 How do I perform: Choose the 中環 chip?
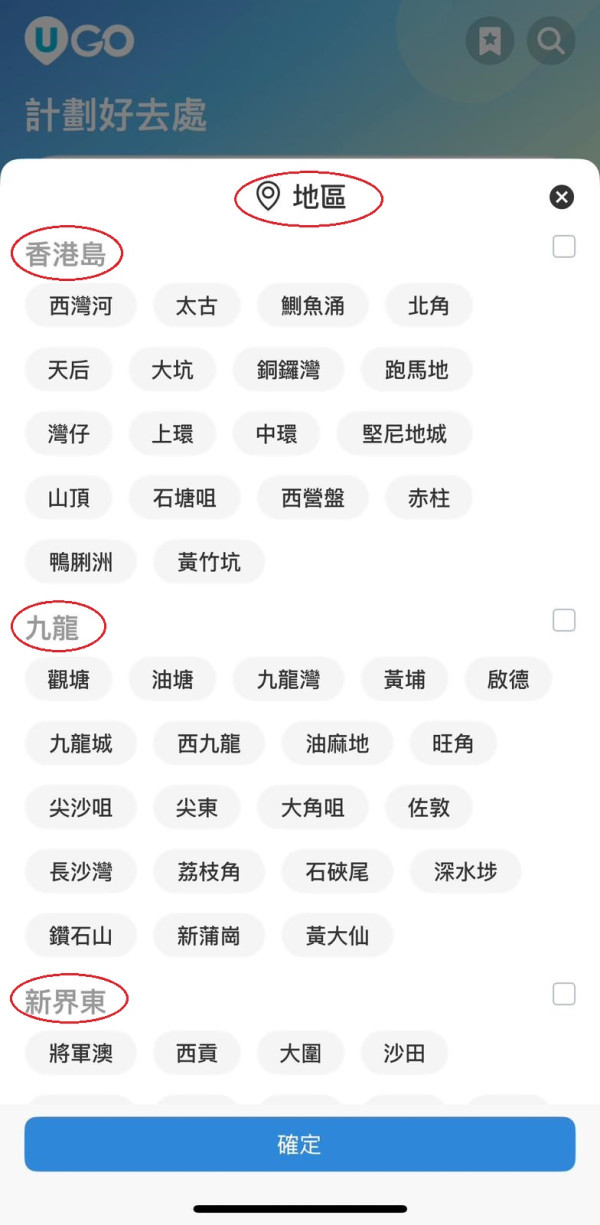[276, 434]
